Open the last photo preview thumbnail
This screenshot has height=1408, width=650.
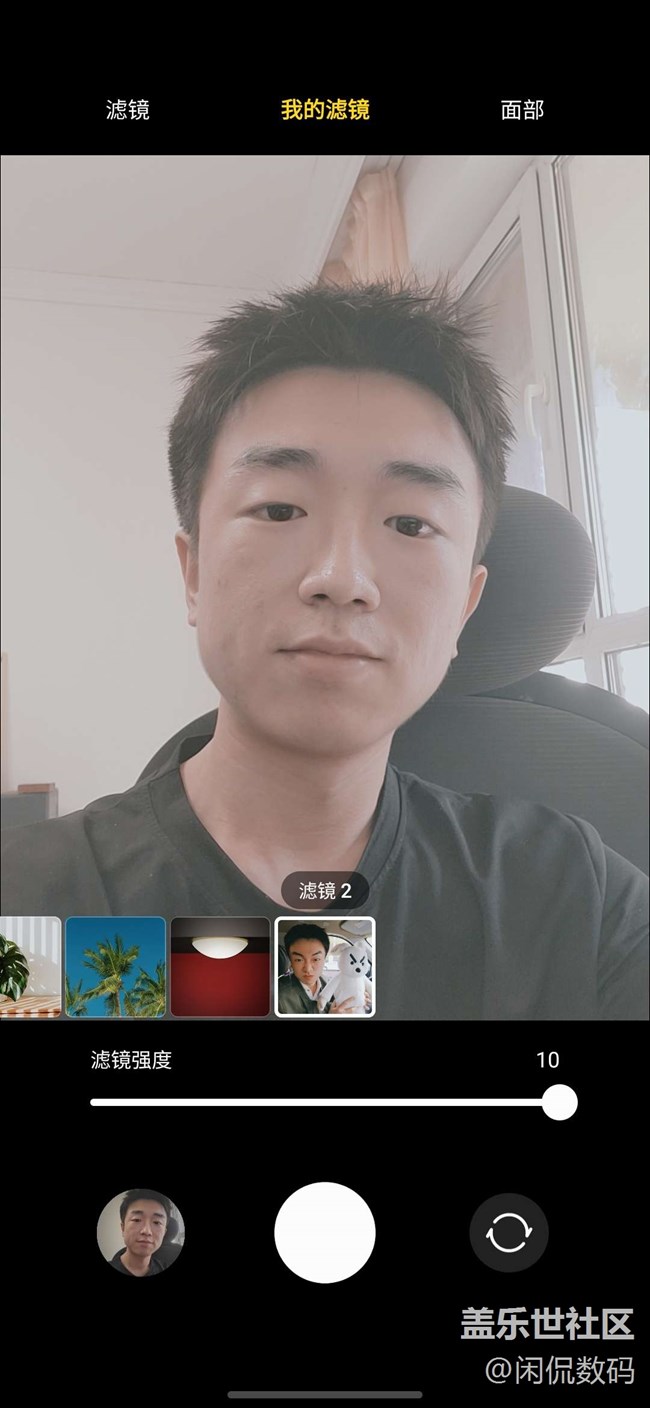(x=141, y=1232)
